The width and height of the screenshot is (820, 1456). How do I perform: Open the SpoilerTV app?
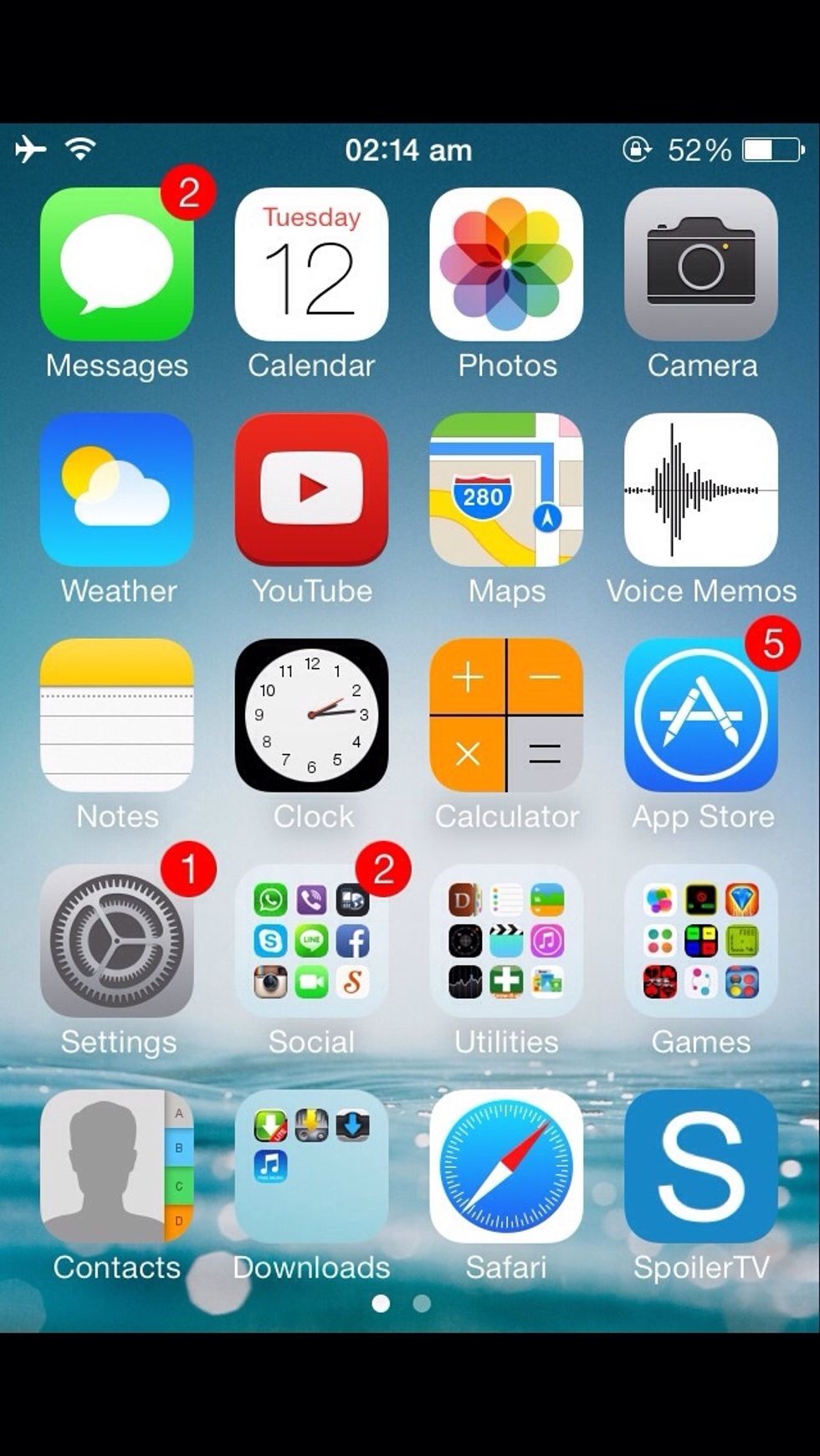click(x=701, y=1166)
